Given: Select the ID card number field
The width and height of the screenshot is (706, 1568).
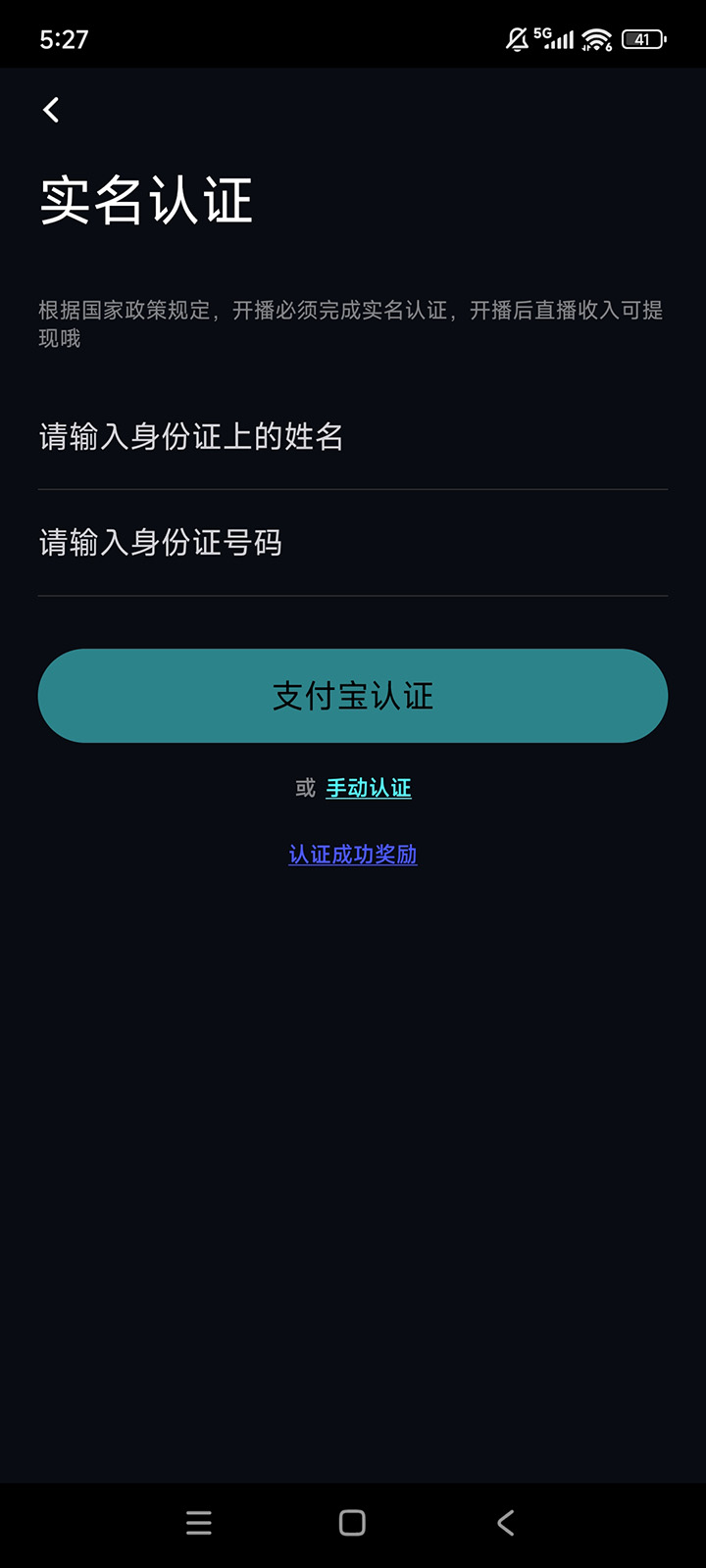Looking at the screenshot, I should tap(353, 543).
